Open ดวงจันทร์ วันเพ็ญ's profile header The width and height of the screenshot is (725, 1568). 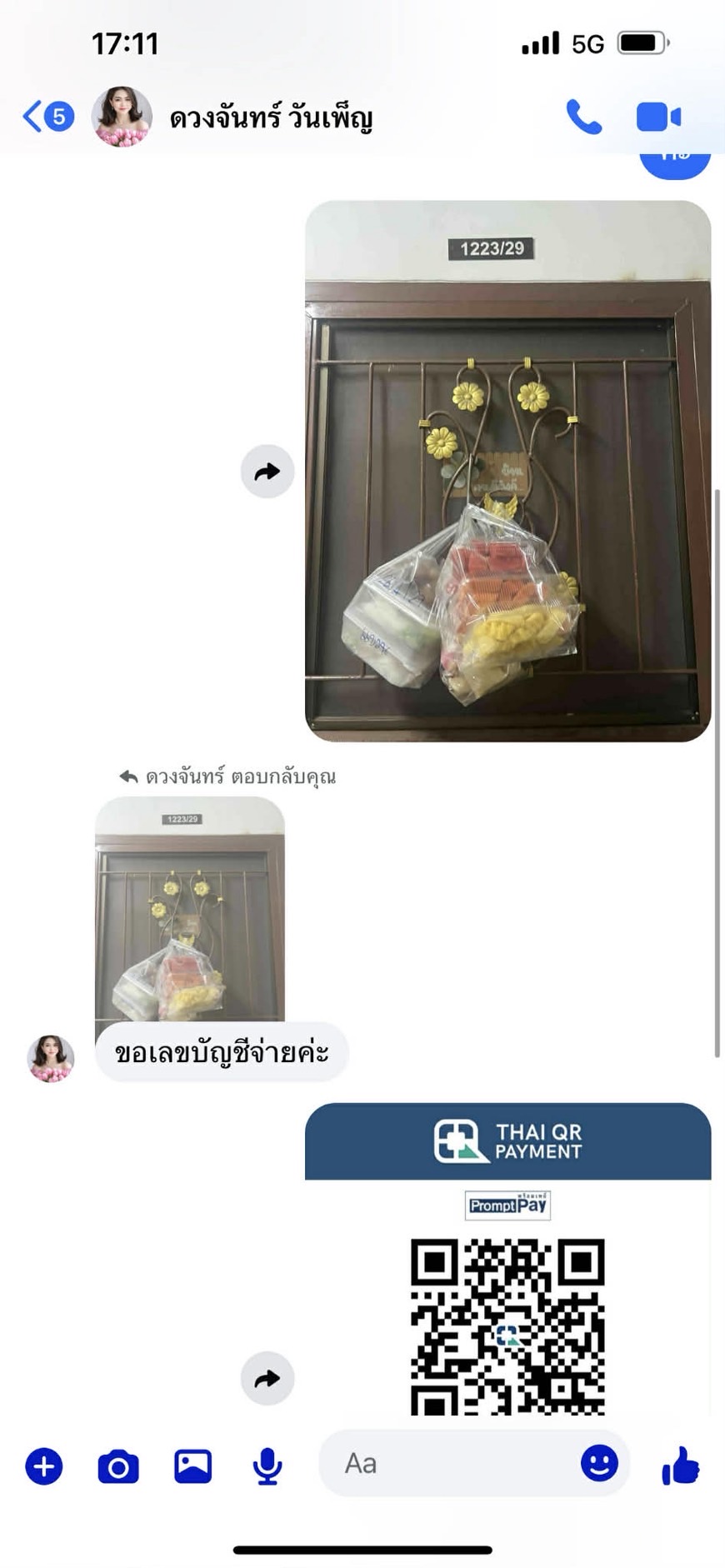[270, 118]
